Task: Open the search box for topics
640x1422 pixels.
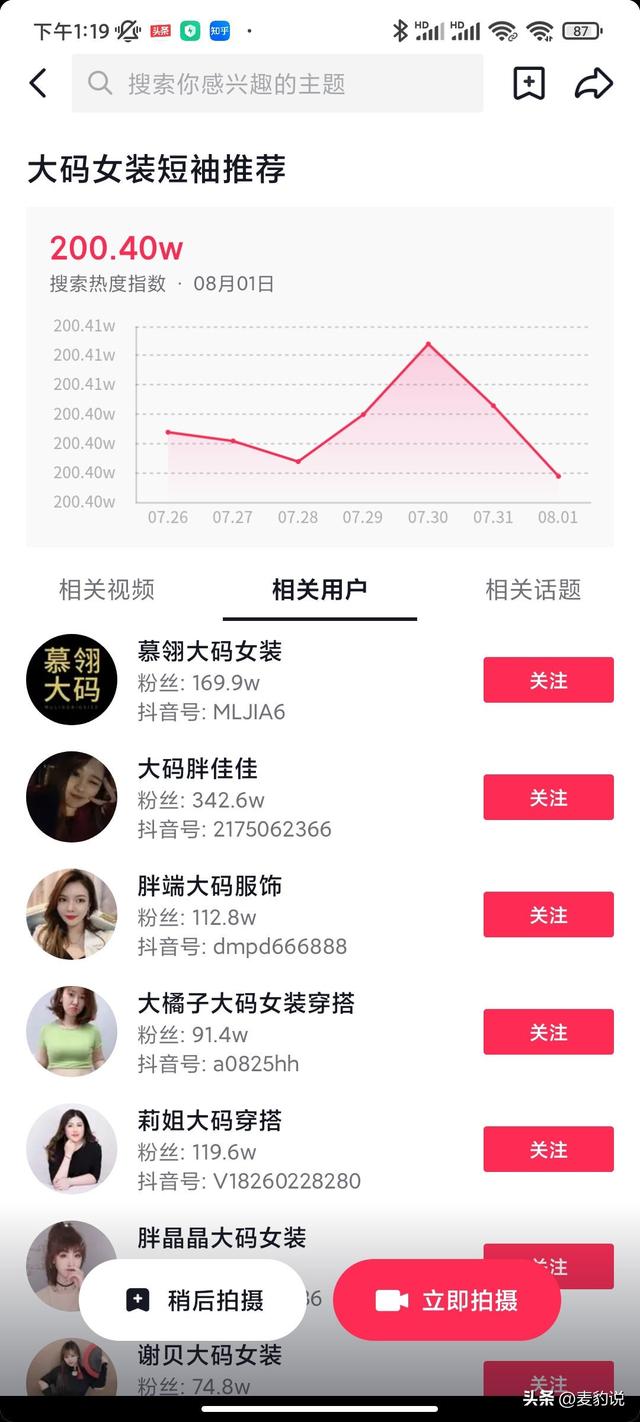Action: [277, 83]
